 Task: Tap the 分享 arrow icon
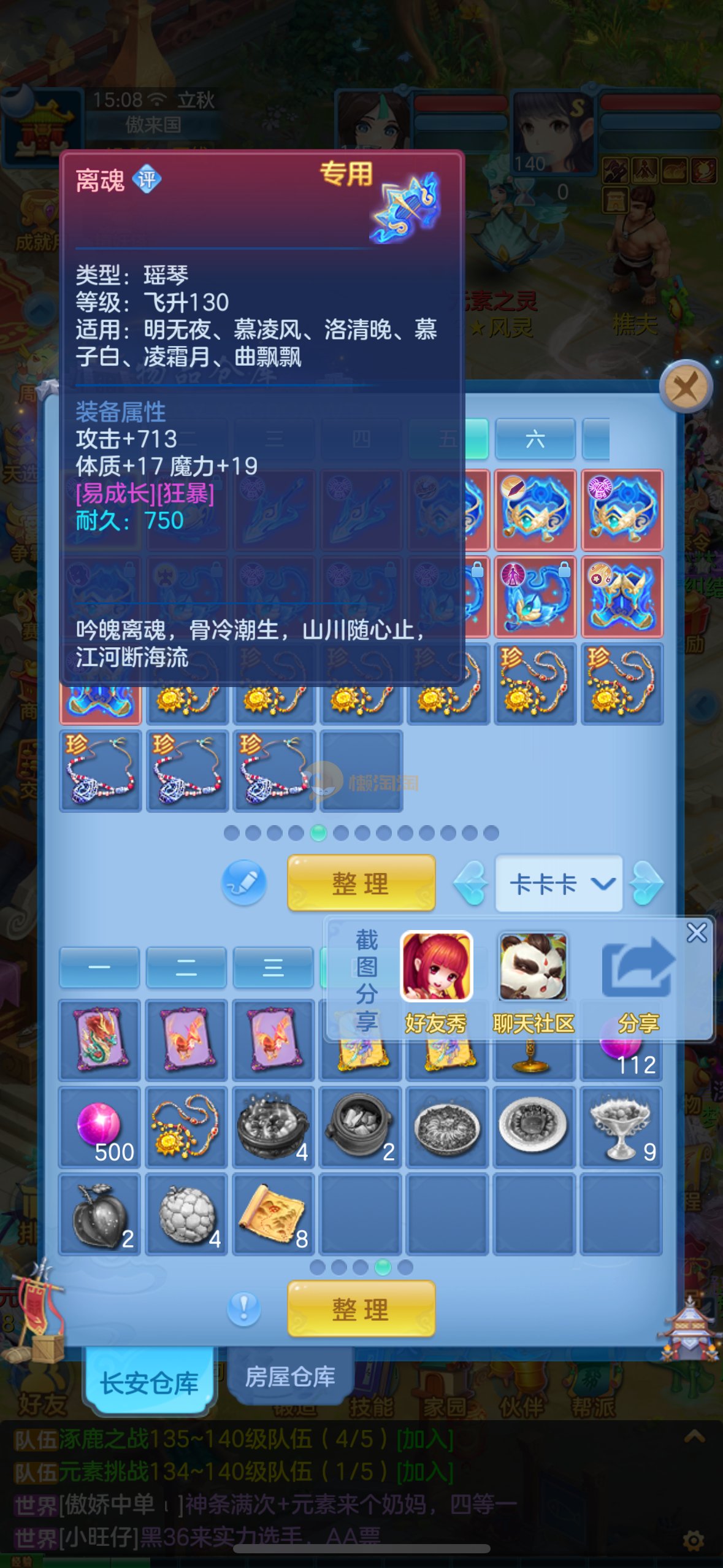point(638,968)
